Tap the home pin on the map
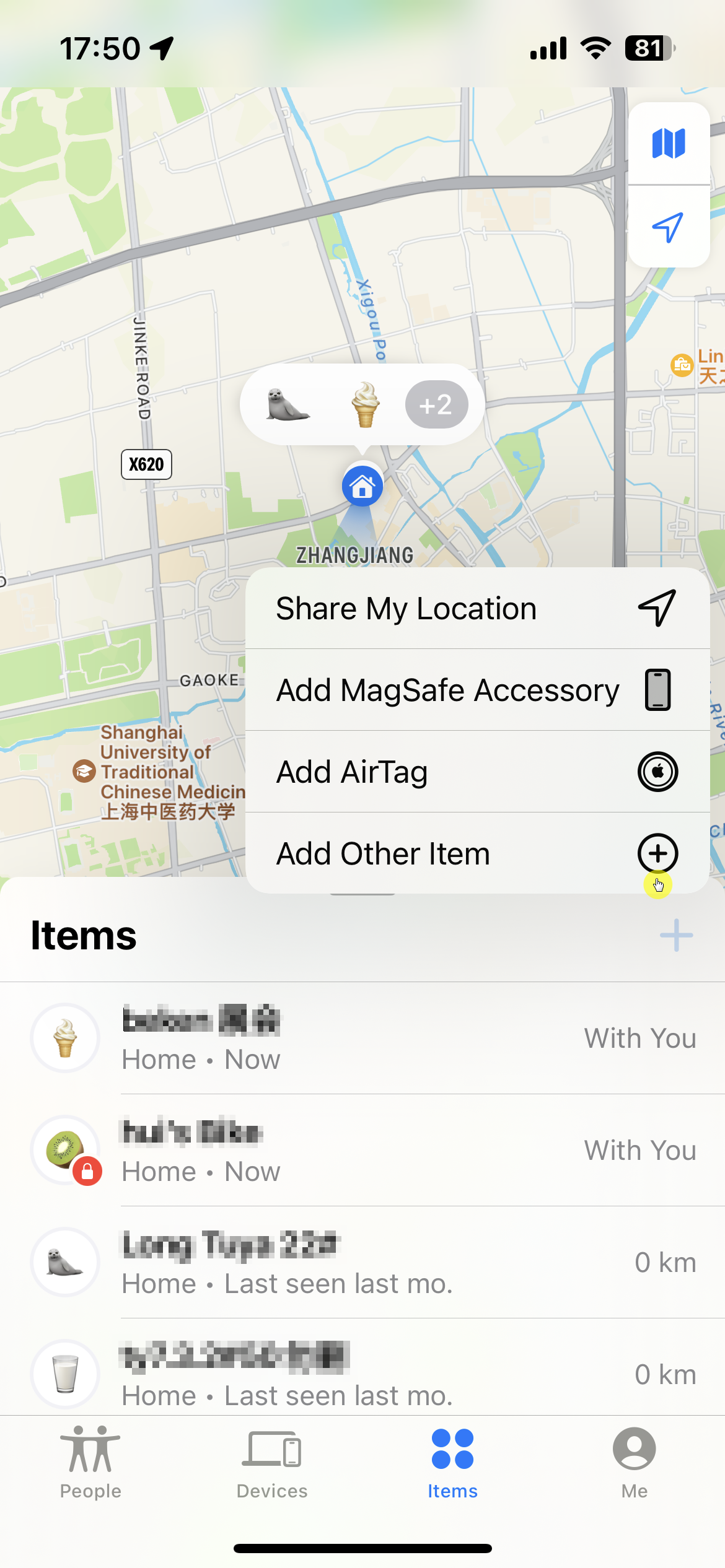 tap(362, 487)
